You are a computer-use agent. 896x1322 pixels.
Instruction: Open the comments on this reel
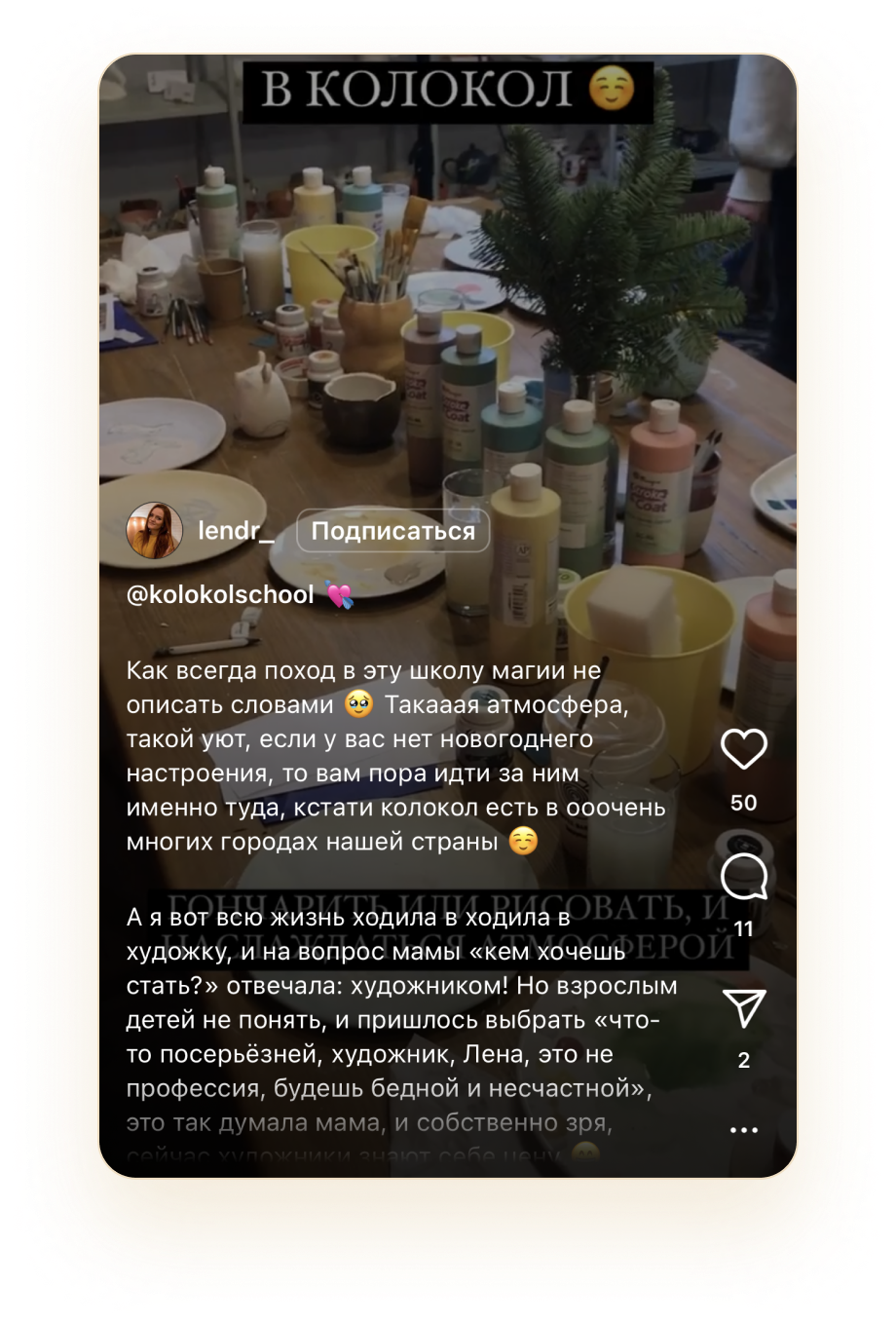[744, 879]
